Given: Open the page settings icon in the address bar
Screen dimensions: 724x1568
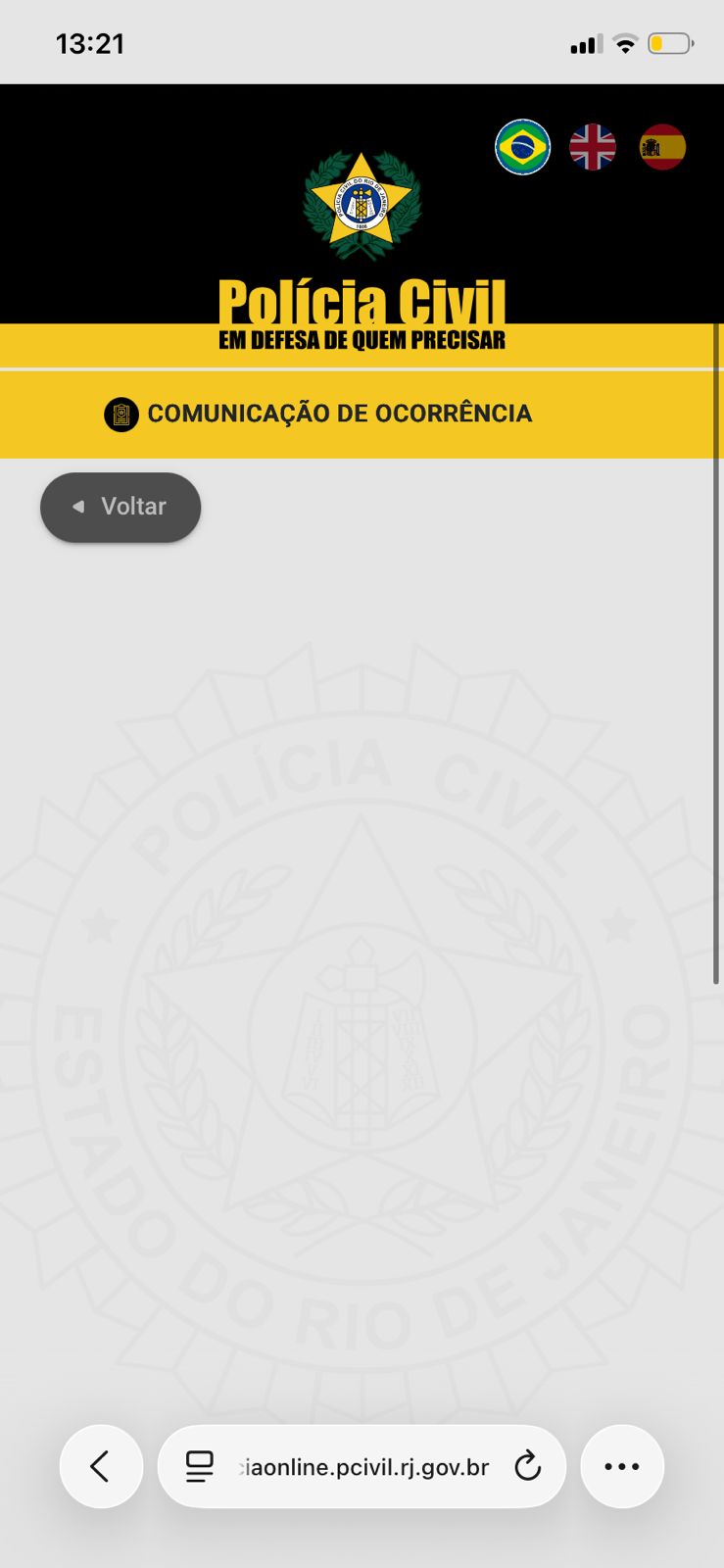Looking at the screenshot, I should (200, 1466).
